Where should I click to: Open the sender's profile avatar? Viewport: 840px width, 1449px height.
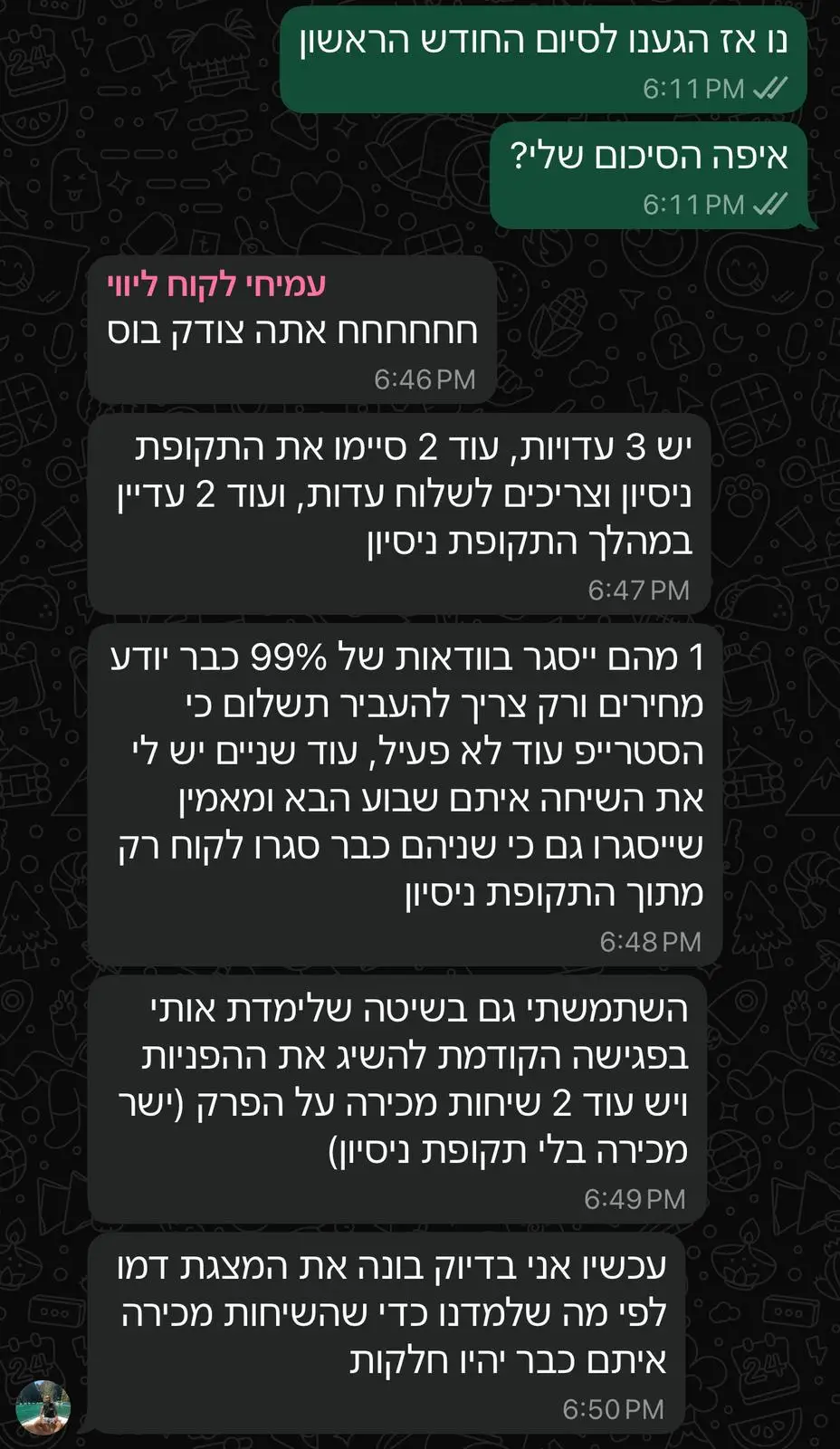pos(43,1407)
